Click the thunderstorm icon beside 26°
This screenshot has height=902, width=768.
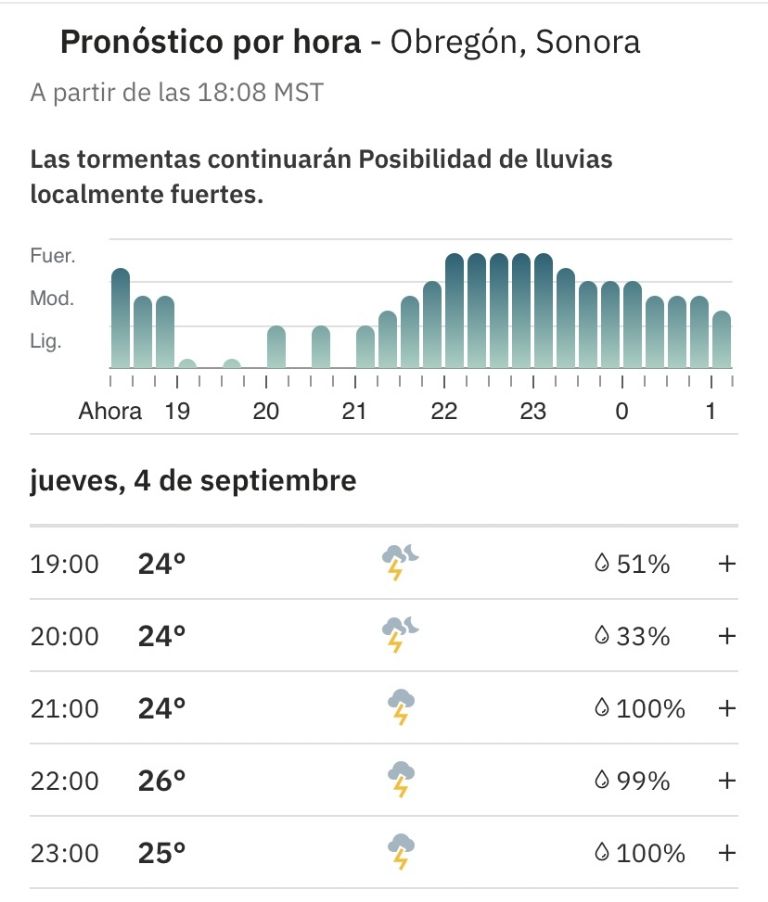click(399, 780)
